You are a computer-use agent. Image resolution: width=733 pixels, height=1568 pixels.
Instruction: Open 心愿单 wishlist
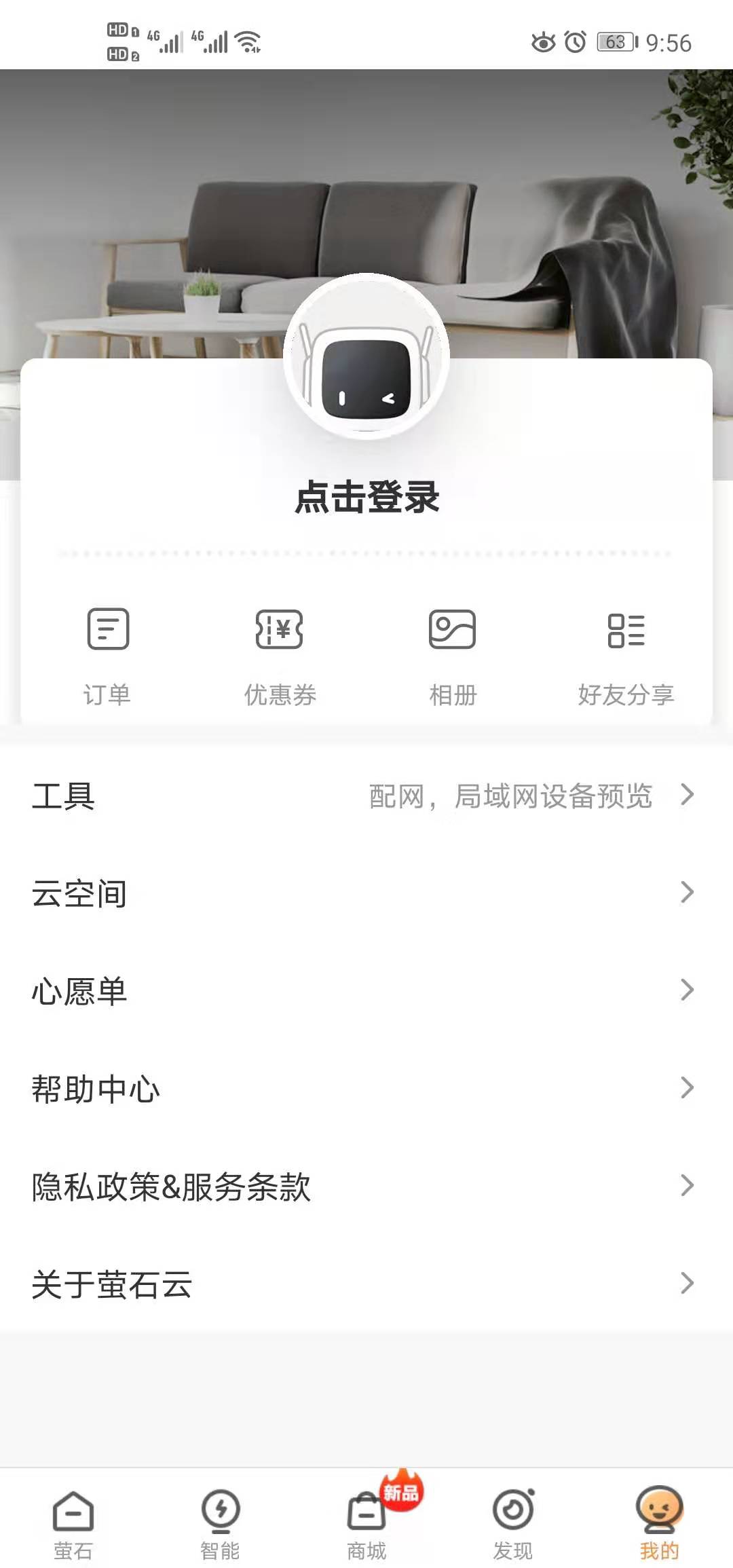[366, 991]
